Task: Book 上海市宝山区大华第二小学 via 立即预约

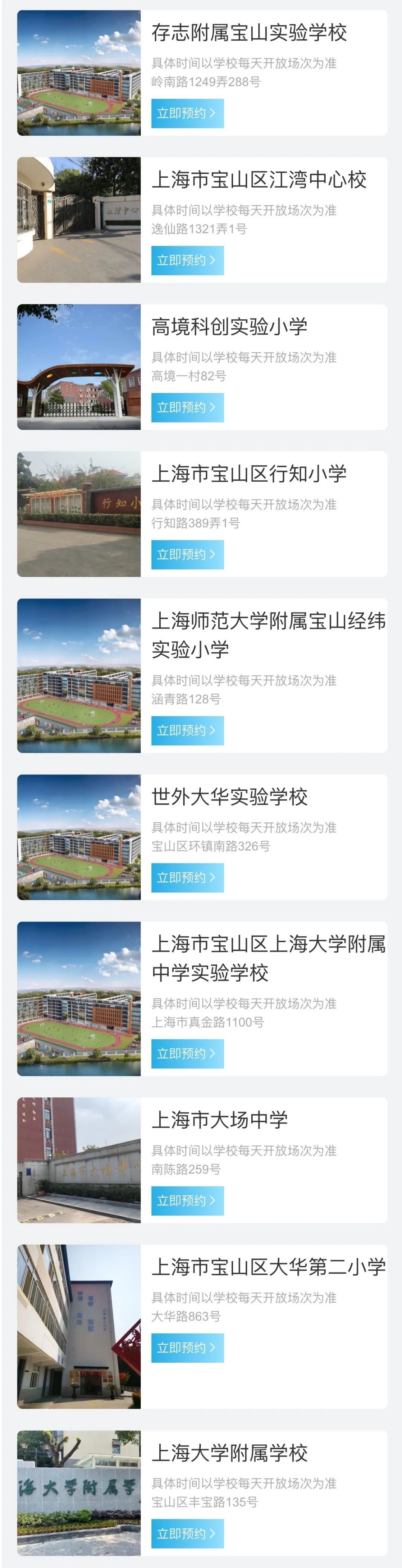Action: [x=187, y=1348]
